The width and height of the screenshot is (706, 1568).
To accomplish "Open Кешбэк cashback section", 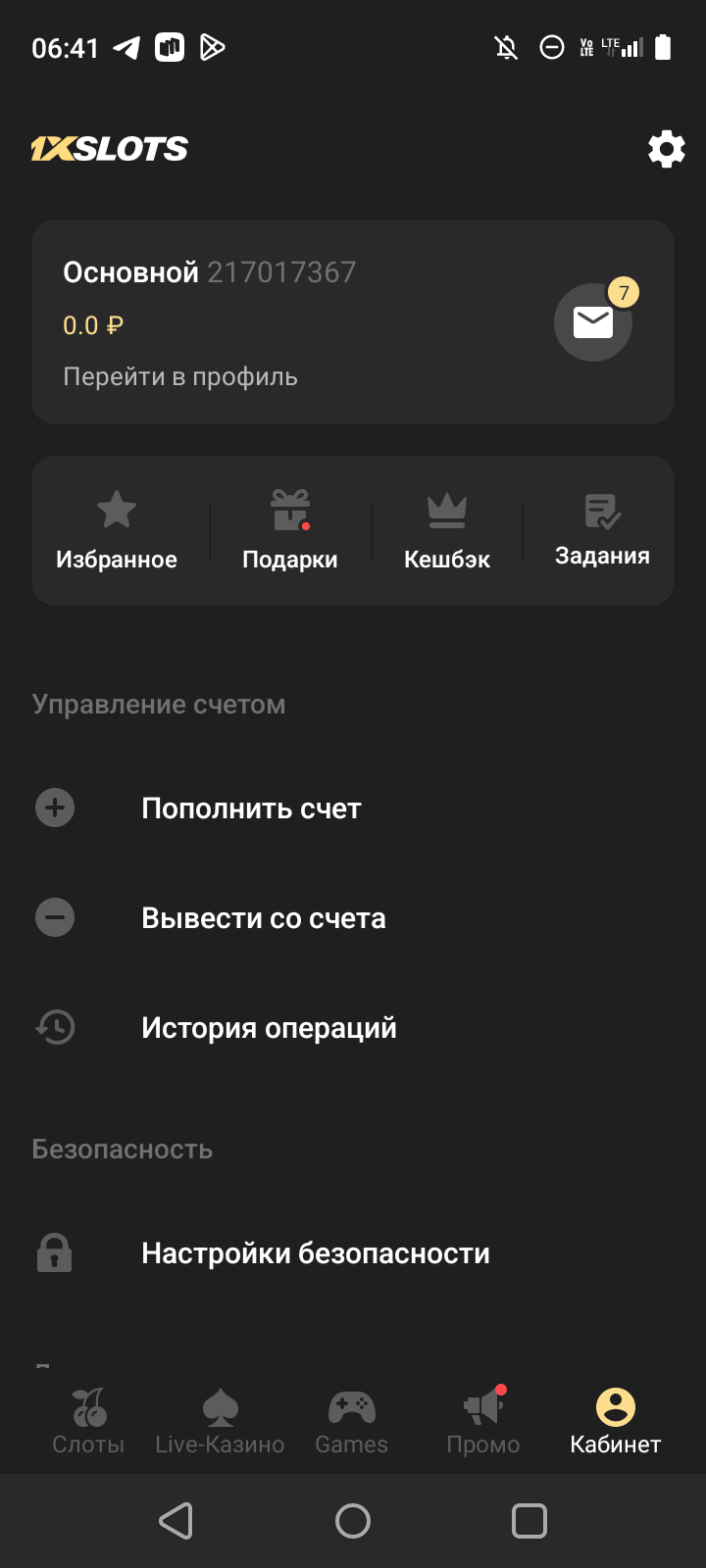I will tap(447, 530).
